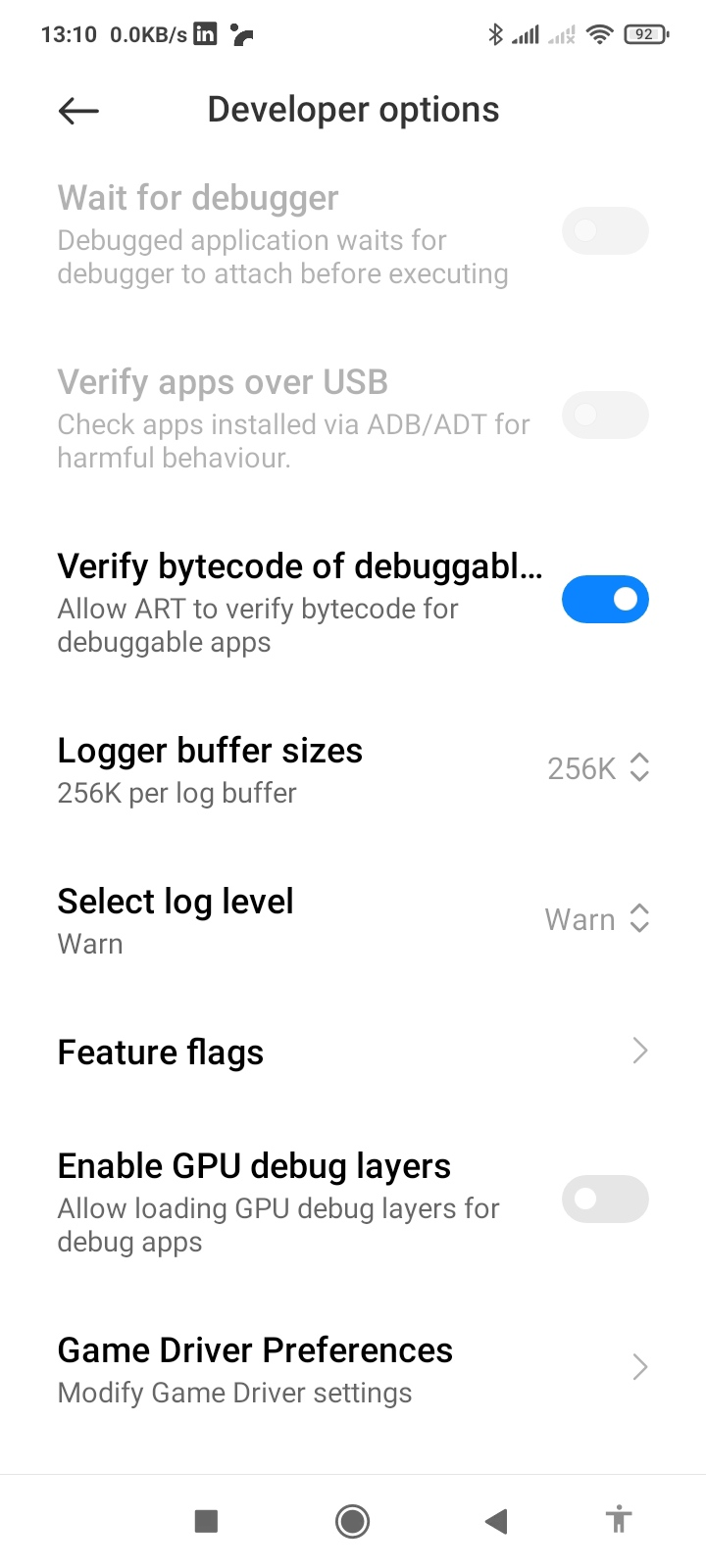Turn off Verify bytecode of debuggable apps
This screenshot has width=706, height=1568.
[x=604, y=600]
